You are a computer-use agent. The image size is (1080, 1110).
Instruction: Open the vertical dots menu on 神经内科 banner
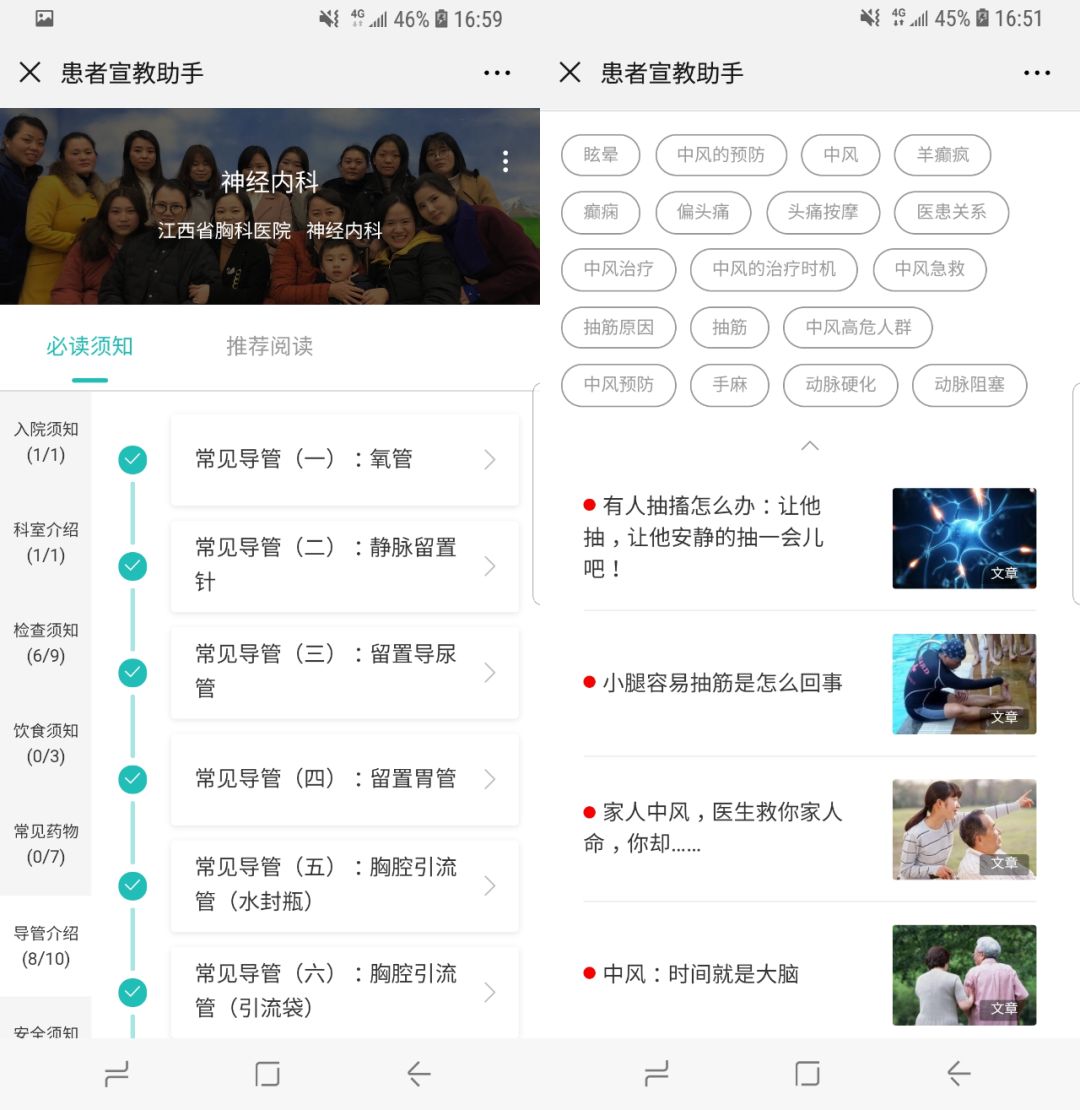coord(506,161)
